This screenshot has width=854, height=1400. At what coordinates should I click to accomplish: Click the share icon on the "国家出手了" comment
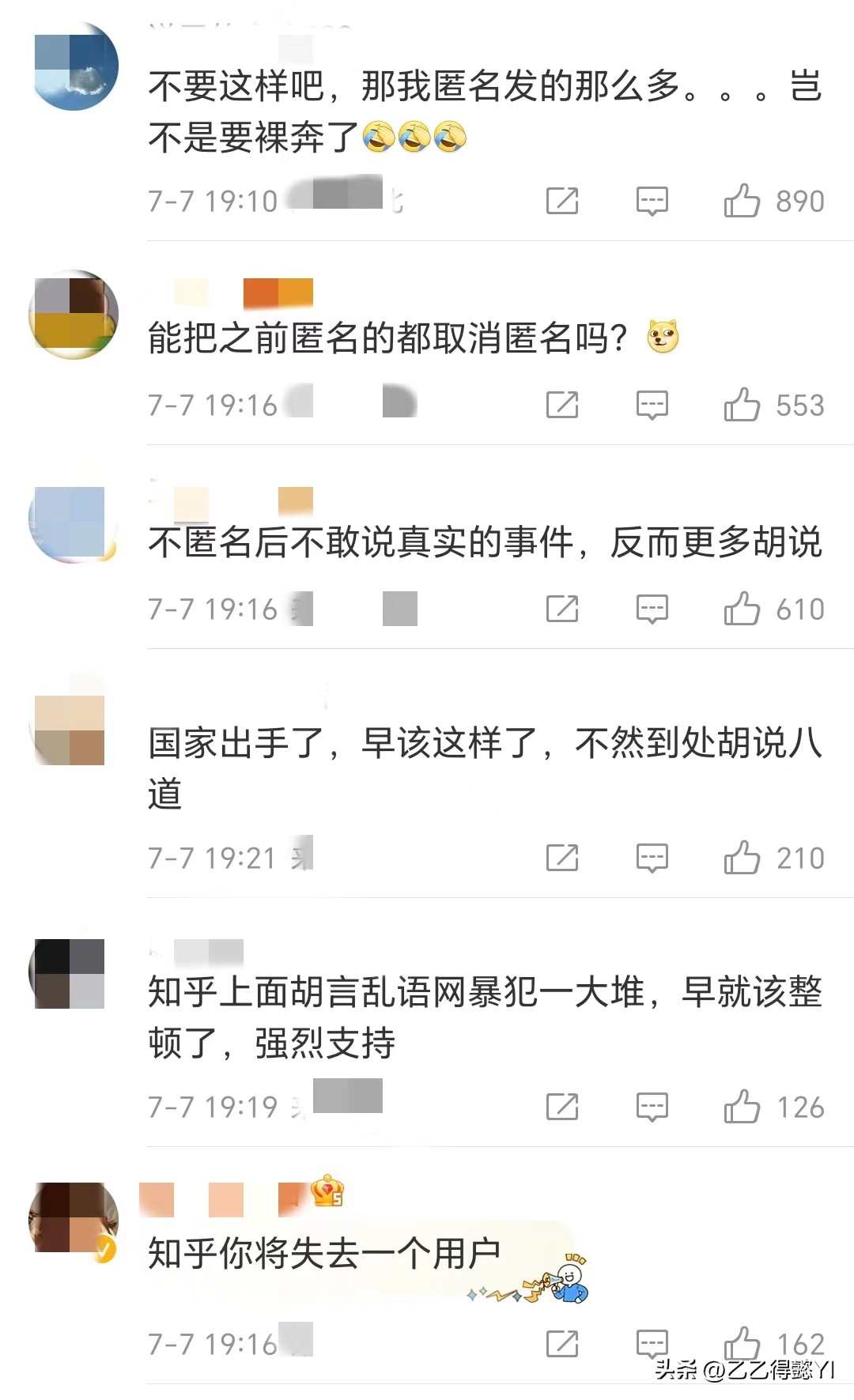click(x=562, y=857)
